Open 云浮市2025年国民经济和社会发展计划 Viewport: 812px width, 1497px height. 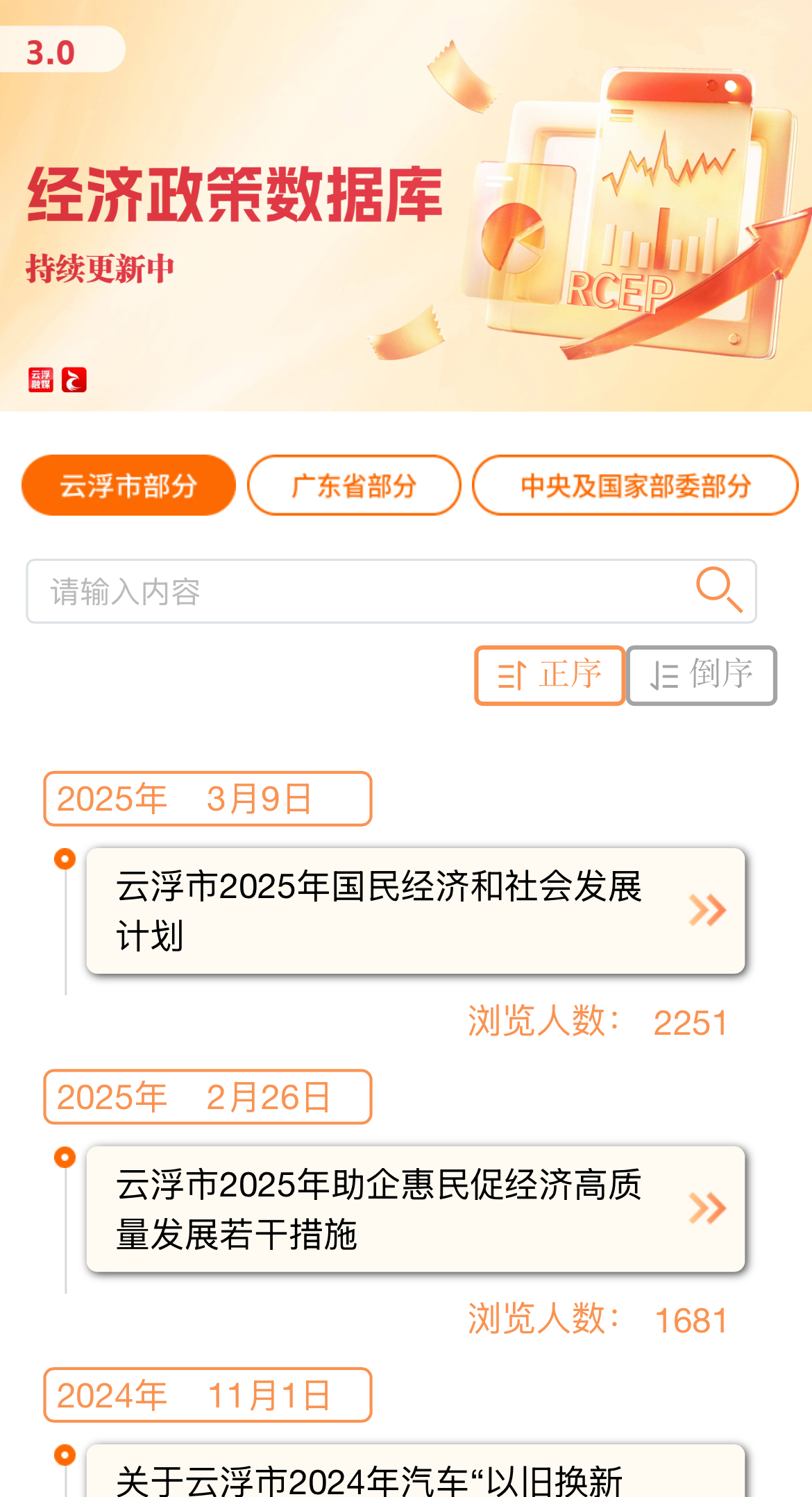point(415,910)
